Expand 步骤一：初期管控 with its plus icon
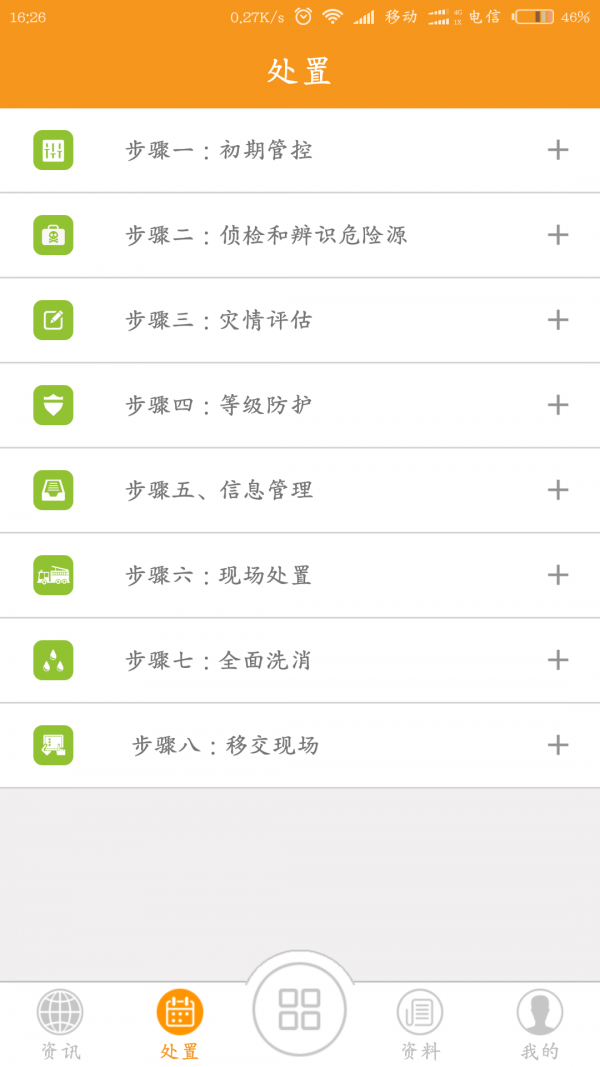Viewport: 600px width, 1067px height. [x=558, y=150]
